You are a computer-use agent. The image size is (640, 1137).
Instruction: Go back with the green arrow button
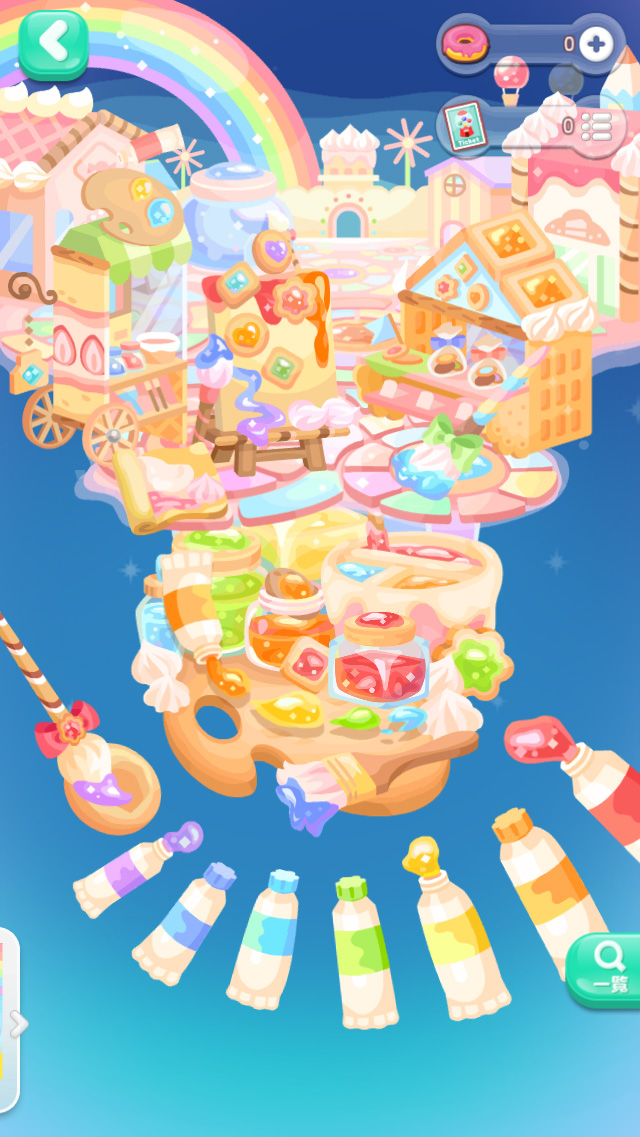(x=53, y=43)
